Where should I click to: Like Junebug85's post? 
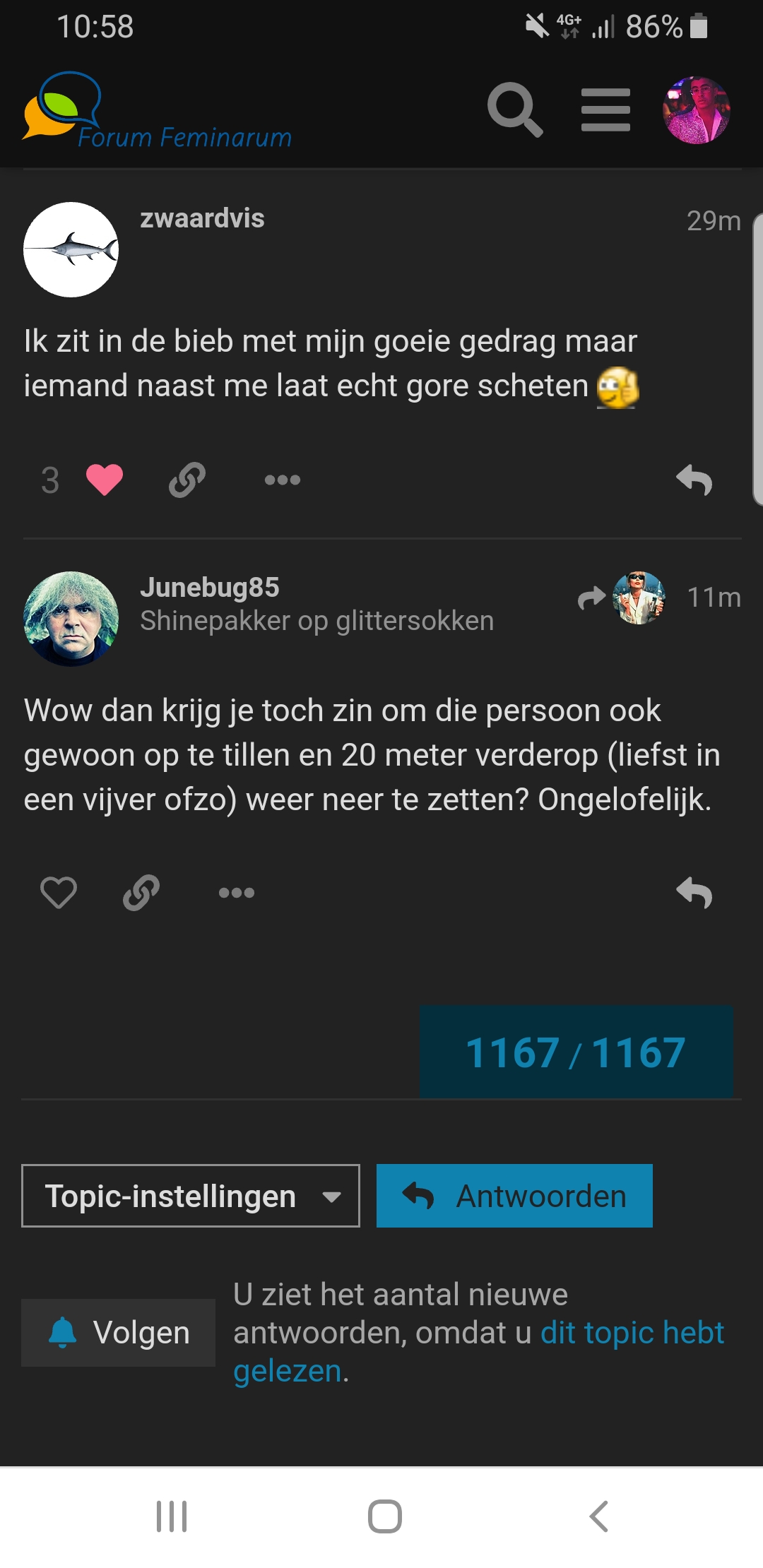[59, 892]
